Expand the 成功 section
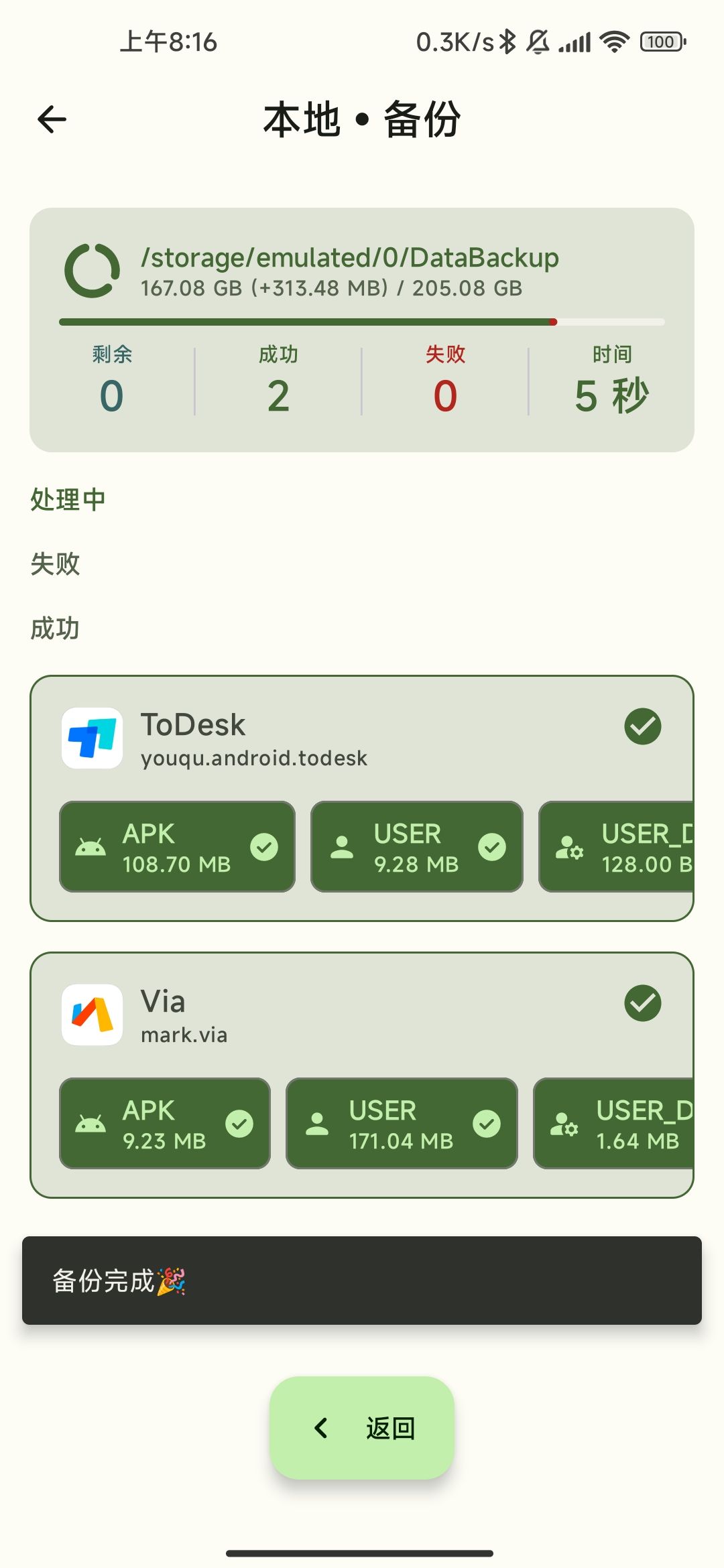This screenshot has width=724, height=1568. (55, 629)
